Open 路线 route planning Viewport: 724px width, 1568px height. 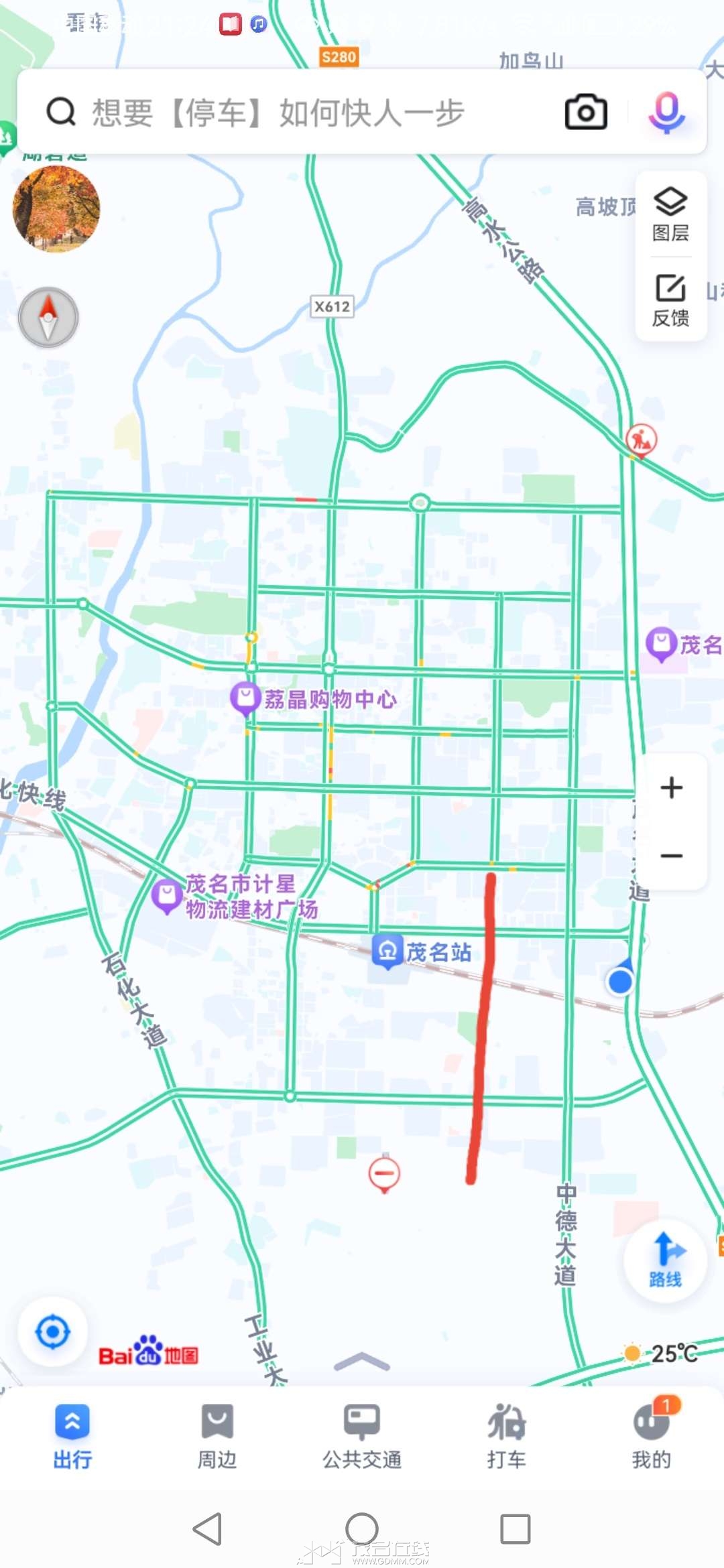tap(665, 1260)
